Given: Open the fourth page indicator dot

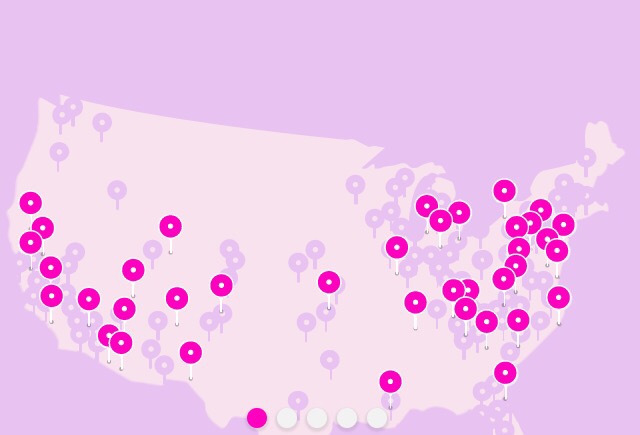Looking at the screenshot, I should pyautogui.click(x=347, y=418).
